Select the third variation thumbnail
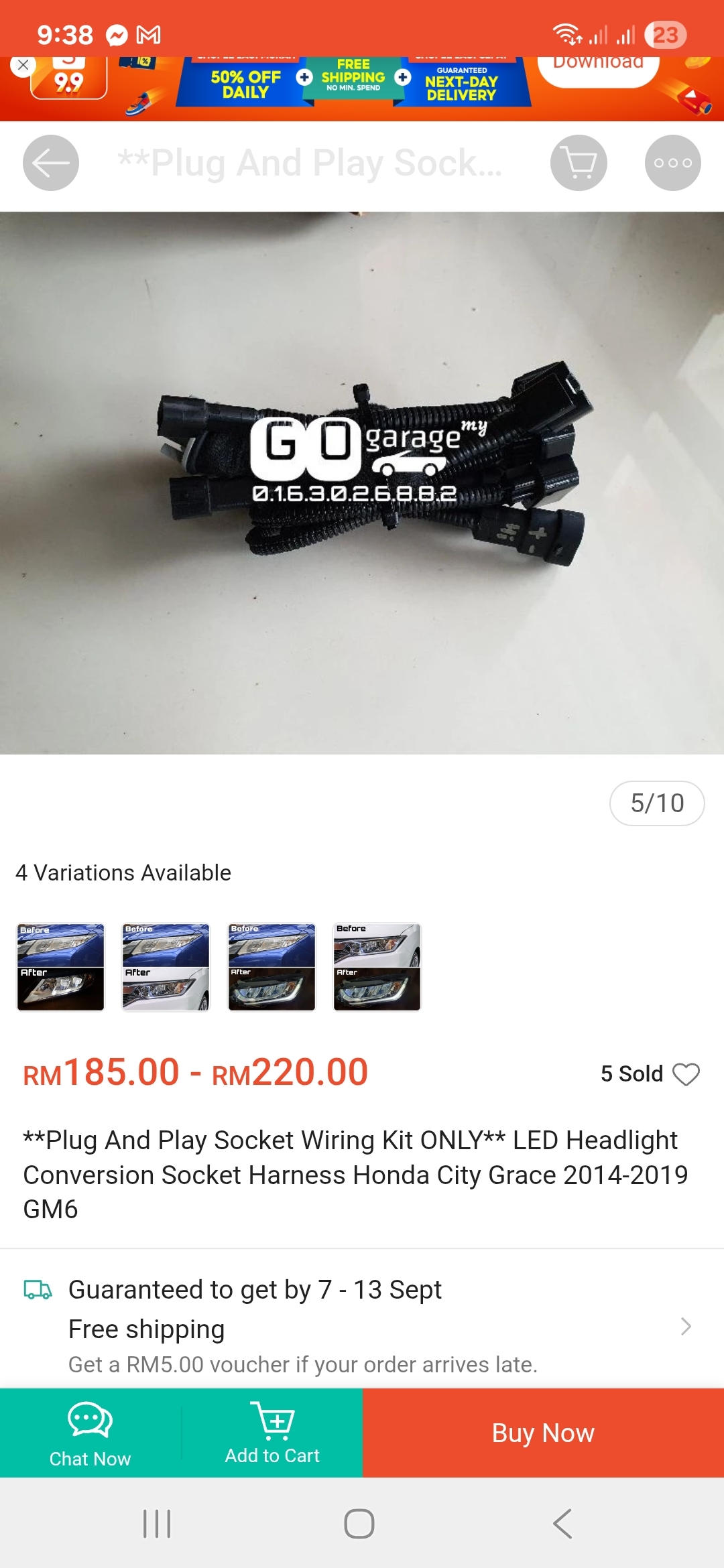Screen dimensions: 724x1568 (271, 967)
